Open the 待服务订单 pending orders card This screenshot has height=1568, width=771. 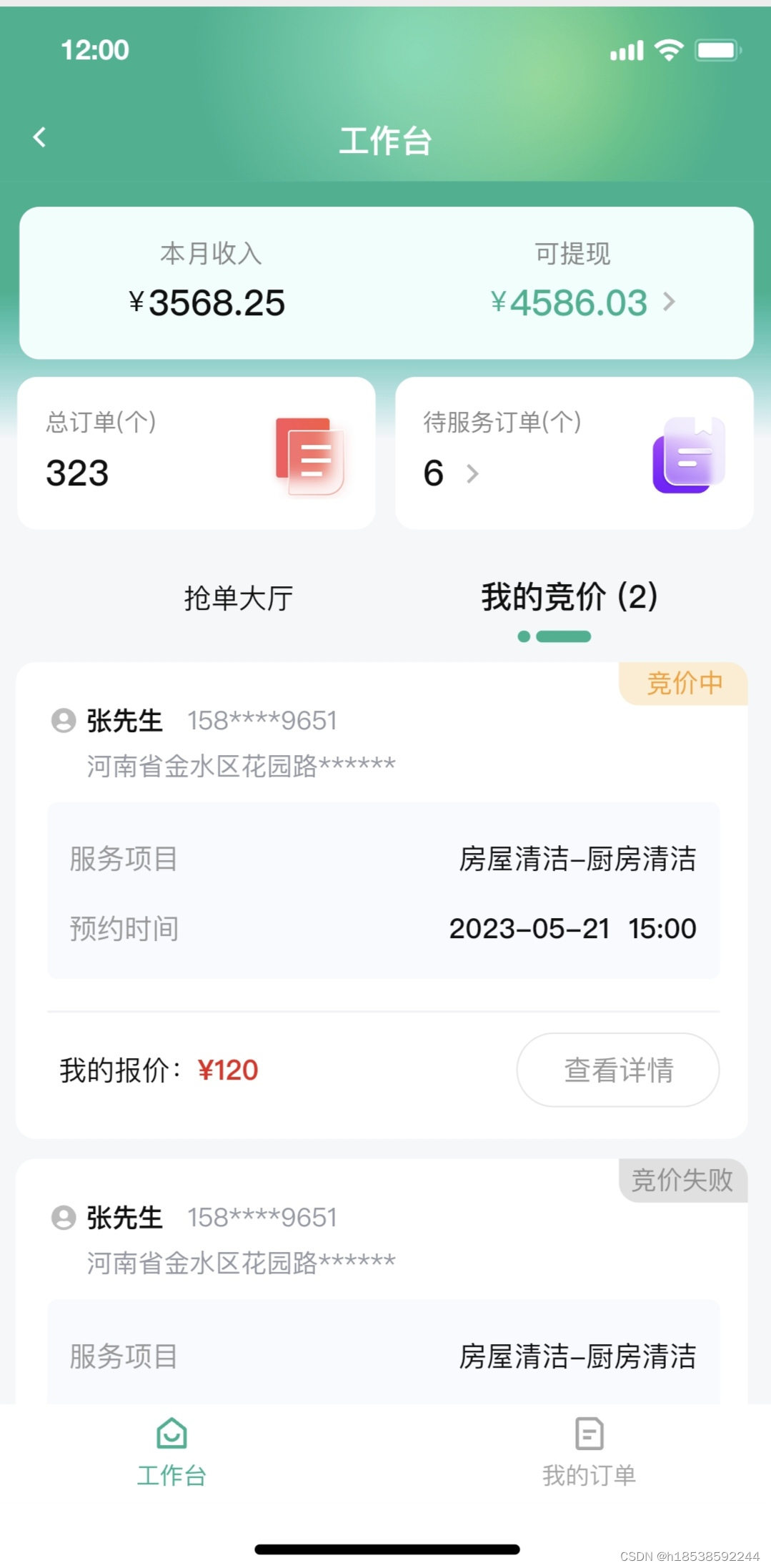(x=574, y=453)
